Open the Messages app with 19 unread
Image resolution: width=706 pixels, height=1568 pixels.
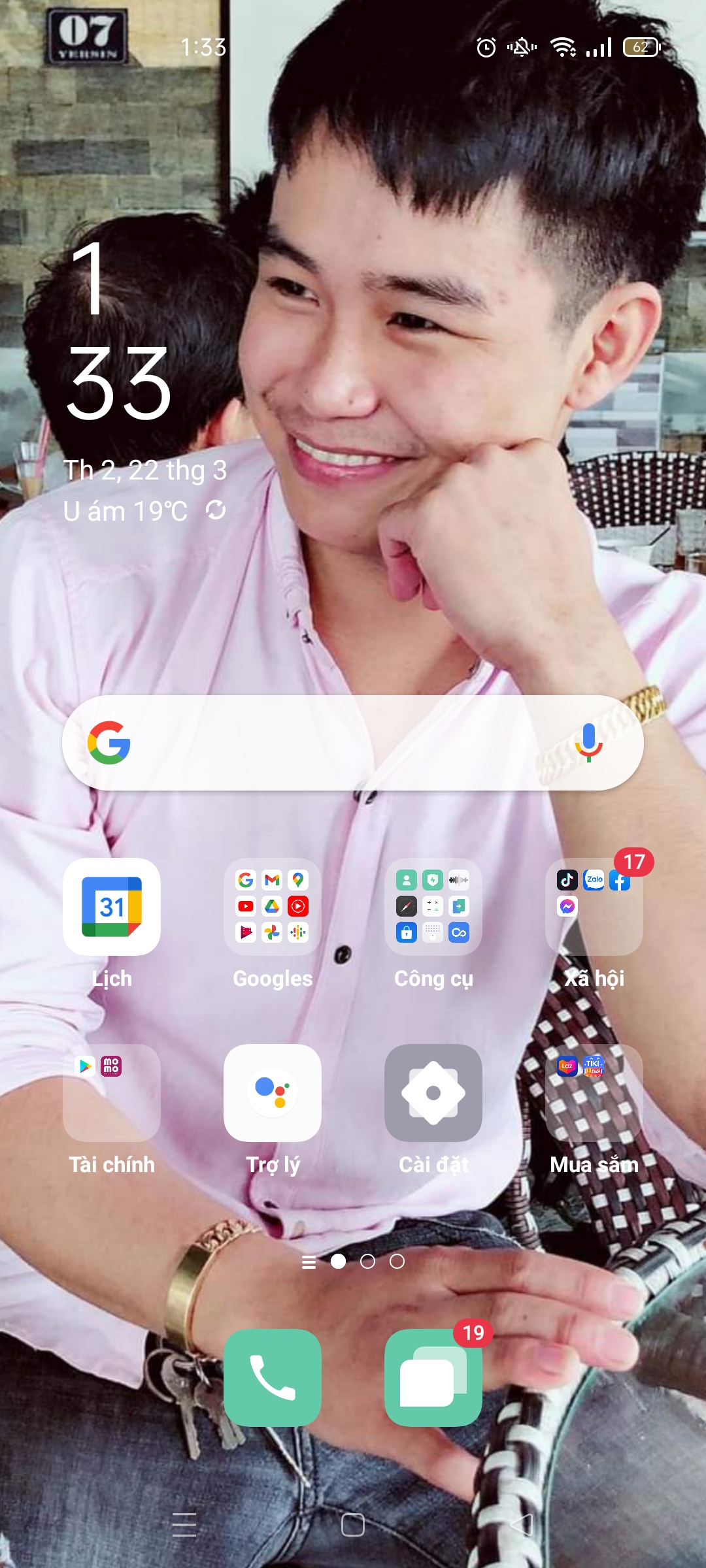click(x=433, y=1377)
